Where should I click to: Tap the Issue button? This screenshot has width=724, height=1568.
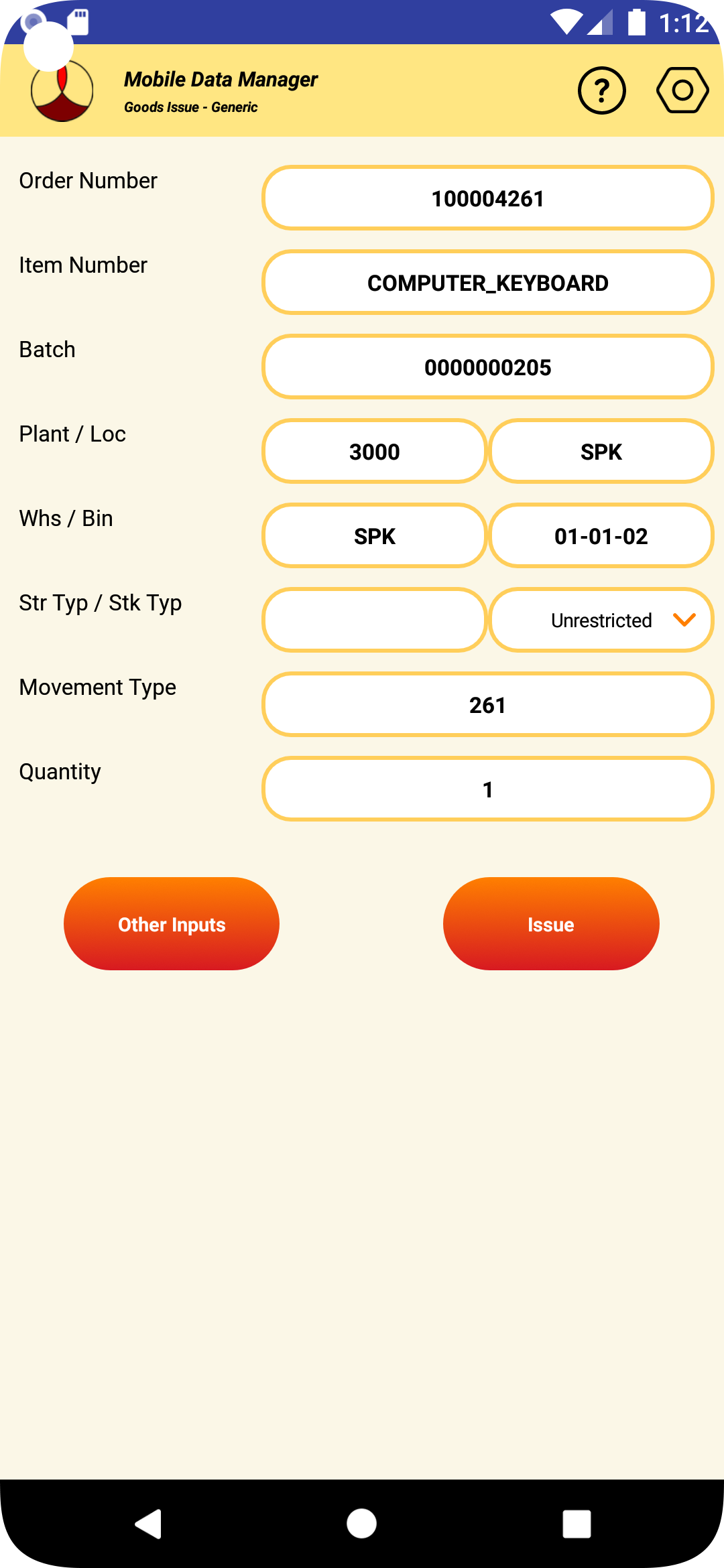pos(550,924)
